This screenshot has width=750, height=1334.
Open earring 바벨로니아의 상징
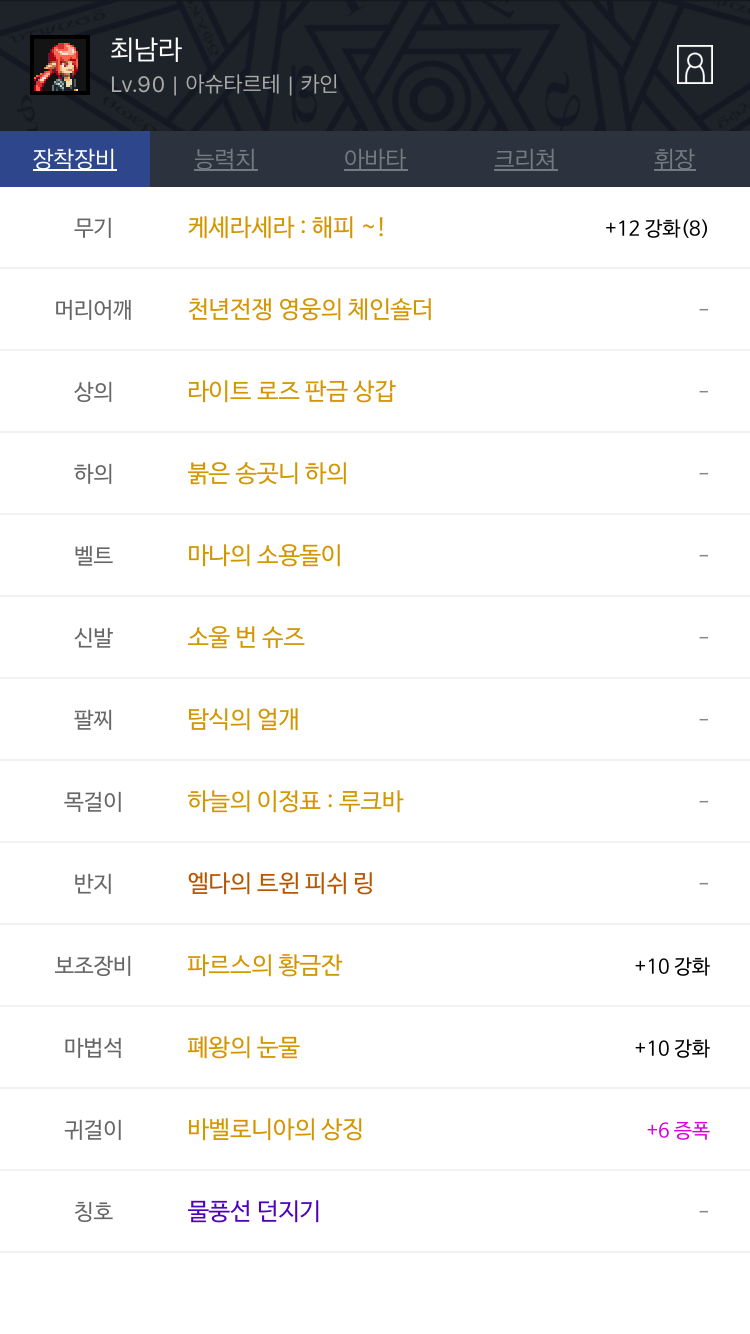click(375, 1129)
